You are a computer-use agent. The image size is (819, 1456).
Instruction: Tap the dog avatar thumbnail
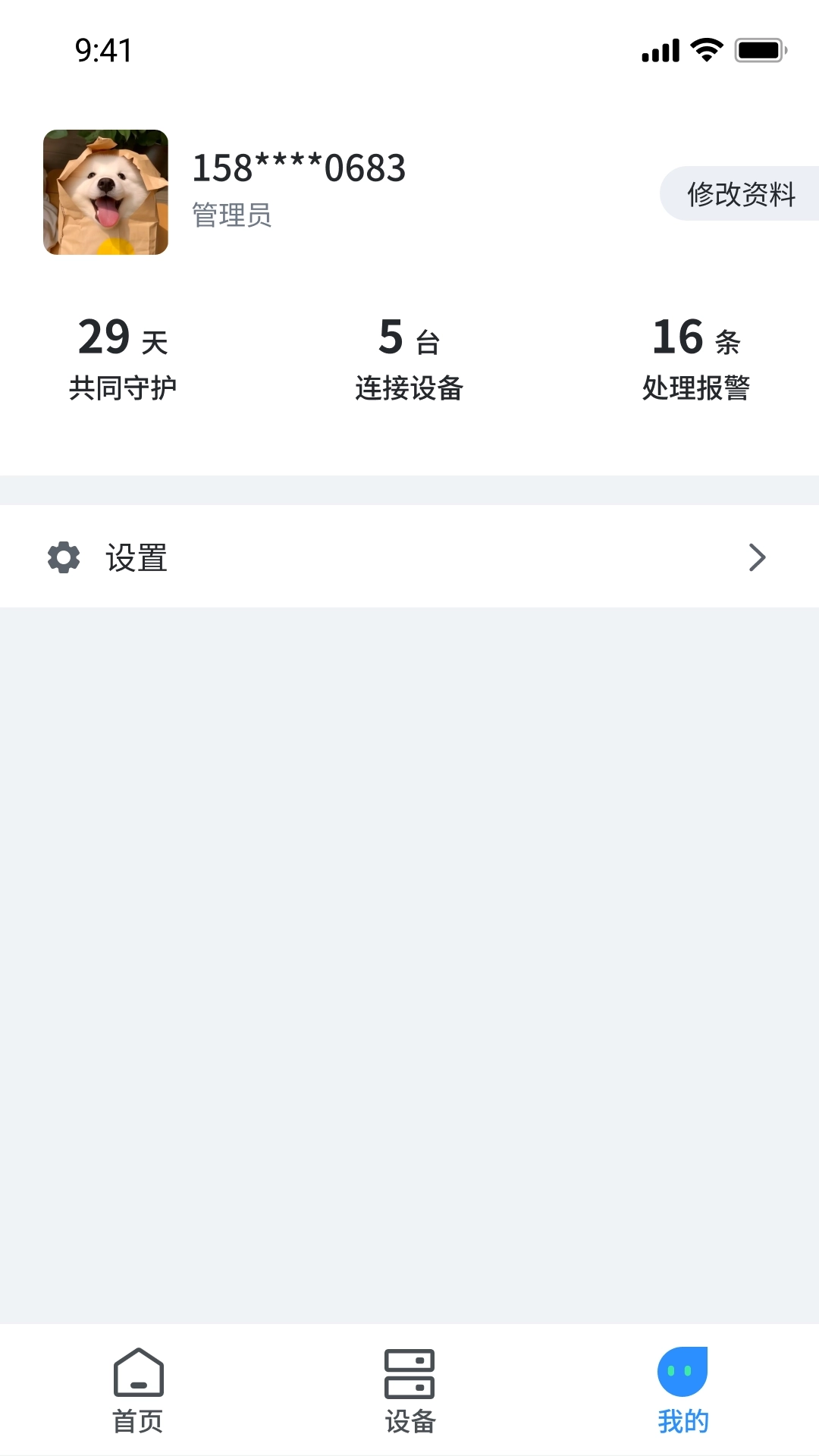coord(105,192)
